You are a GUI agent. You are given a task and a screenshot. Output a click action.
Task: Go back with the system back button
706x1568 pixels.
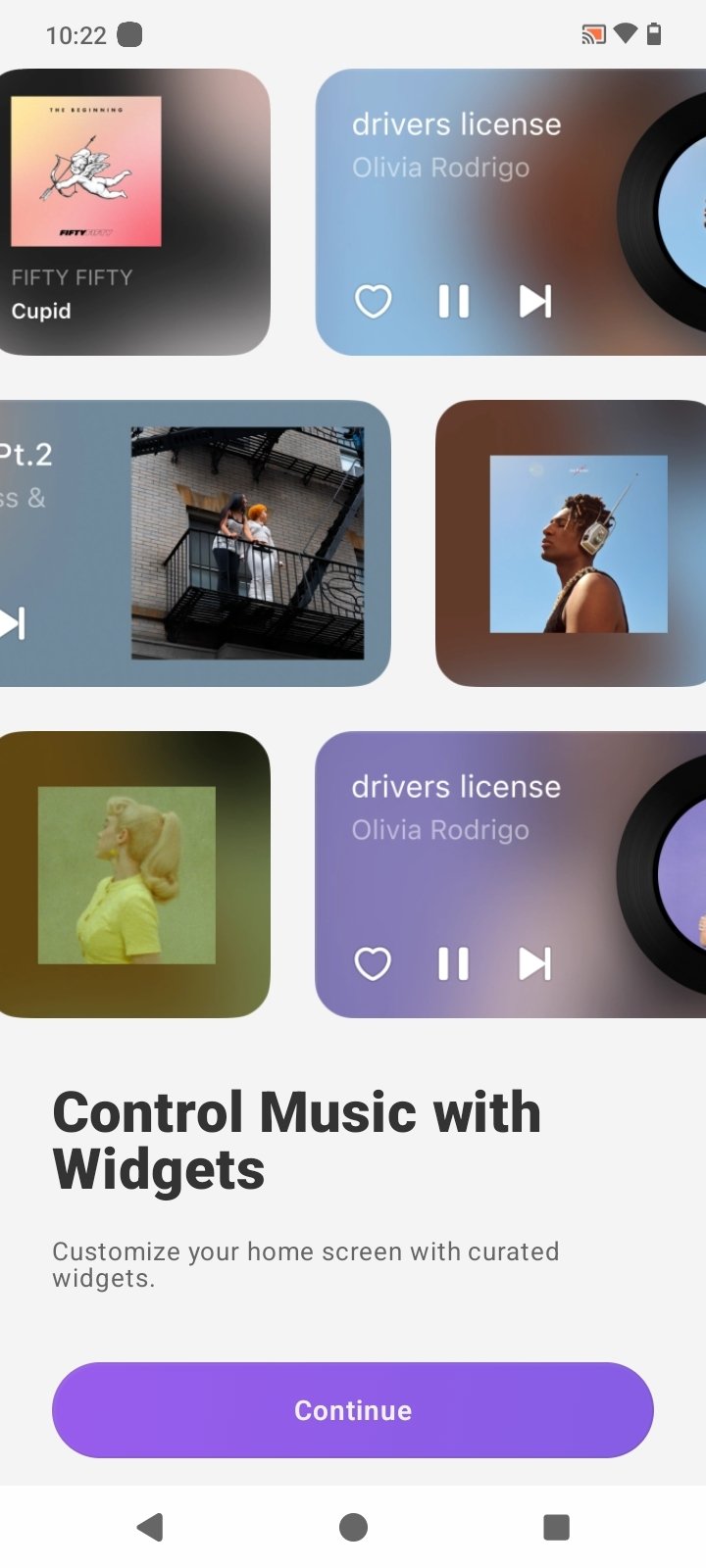(x=150, y=1527)
